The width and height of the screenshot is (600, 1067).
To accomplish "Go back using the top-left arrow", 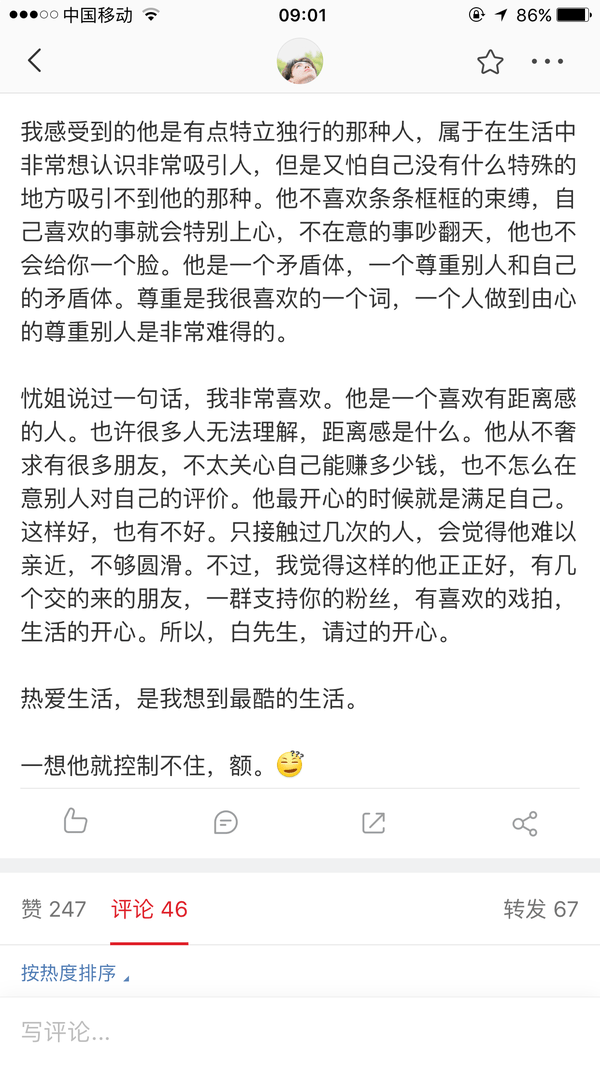I will tap(35, 61).
